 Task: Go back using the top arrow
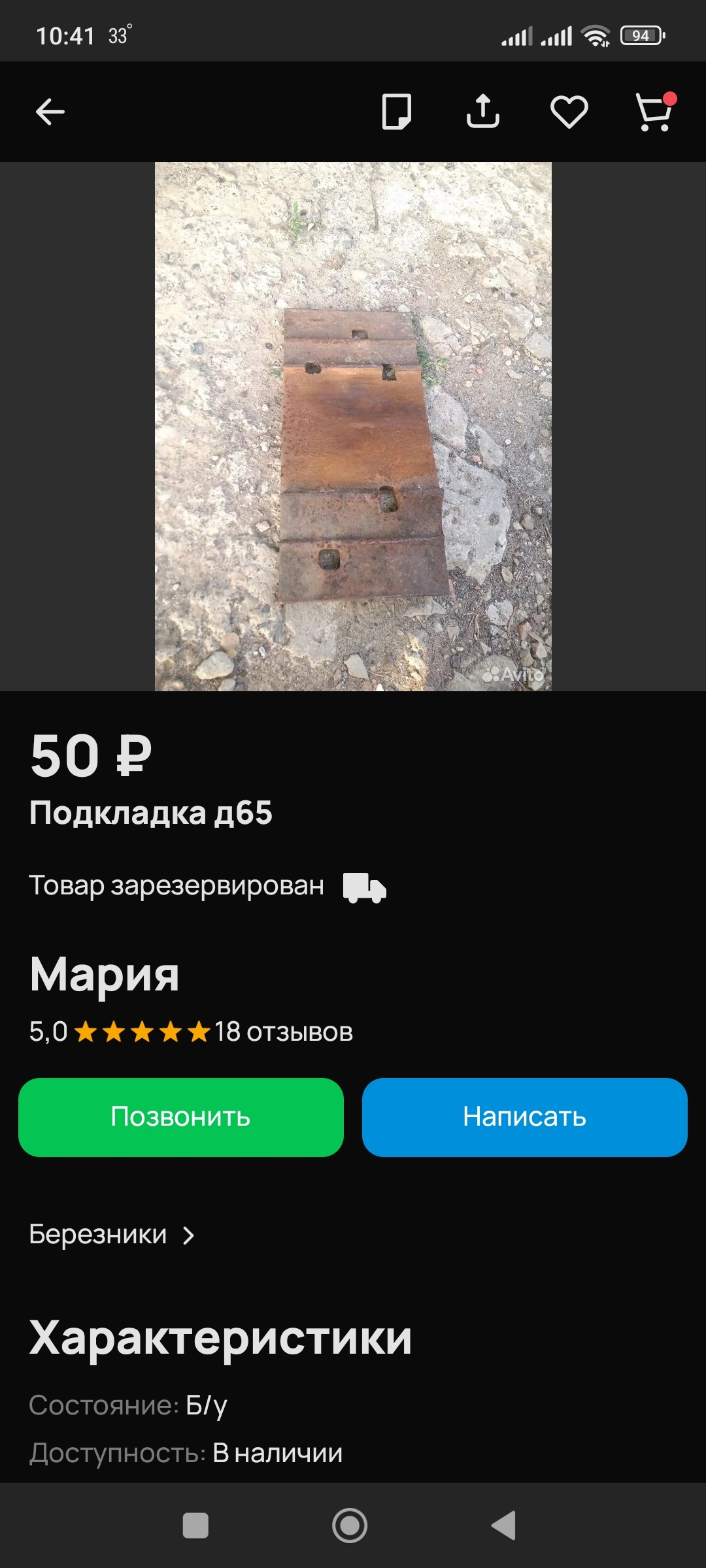click(50, 112)
